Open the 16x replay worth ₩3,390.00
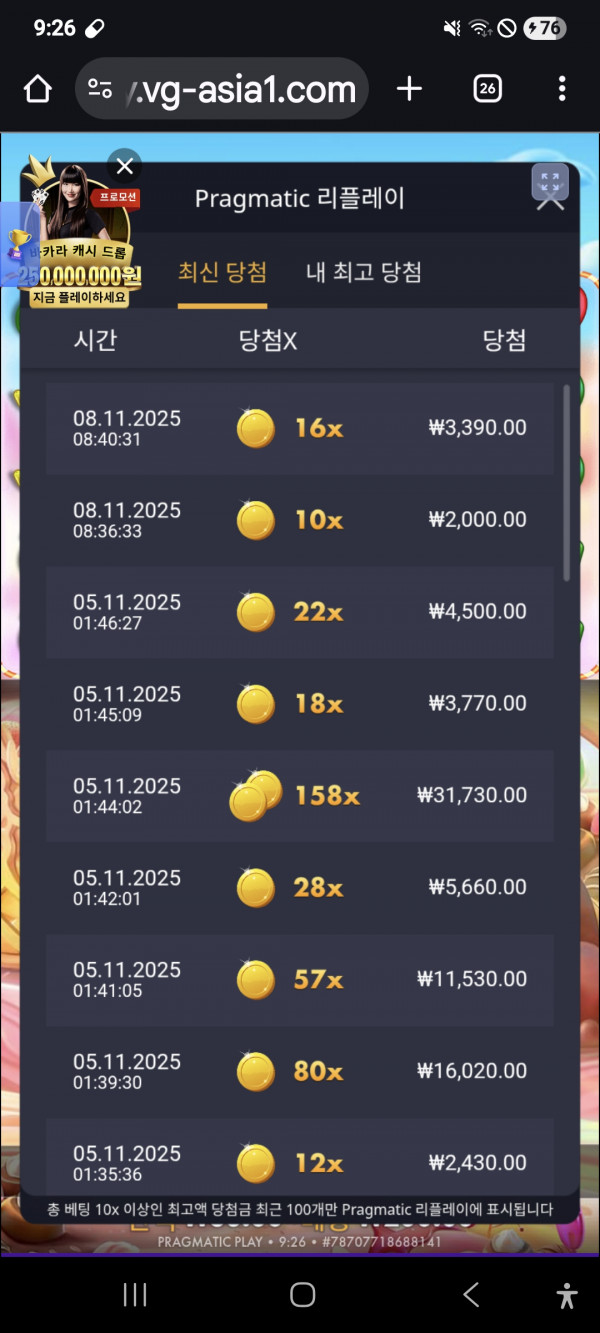 tap(299, 428)
